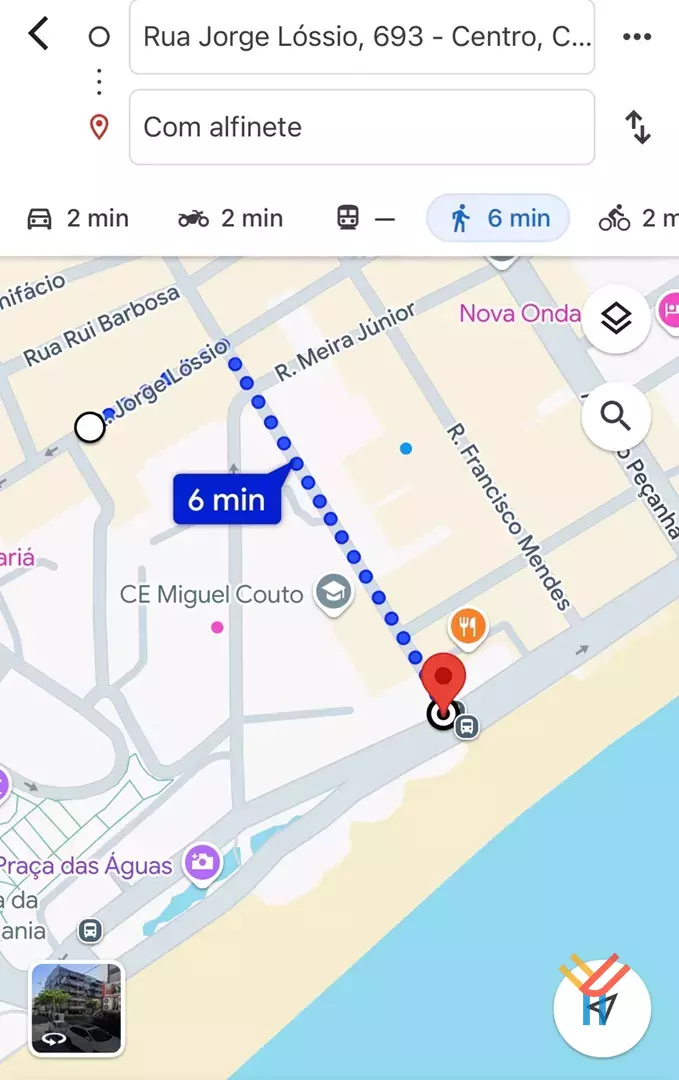Edit the destination field Com alfinete
The width and height of the screenshot is (679, 1080).
pos(362,127)
